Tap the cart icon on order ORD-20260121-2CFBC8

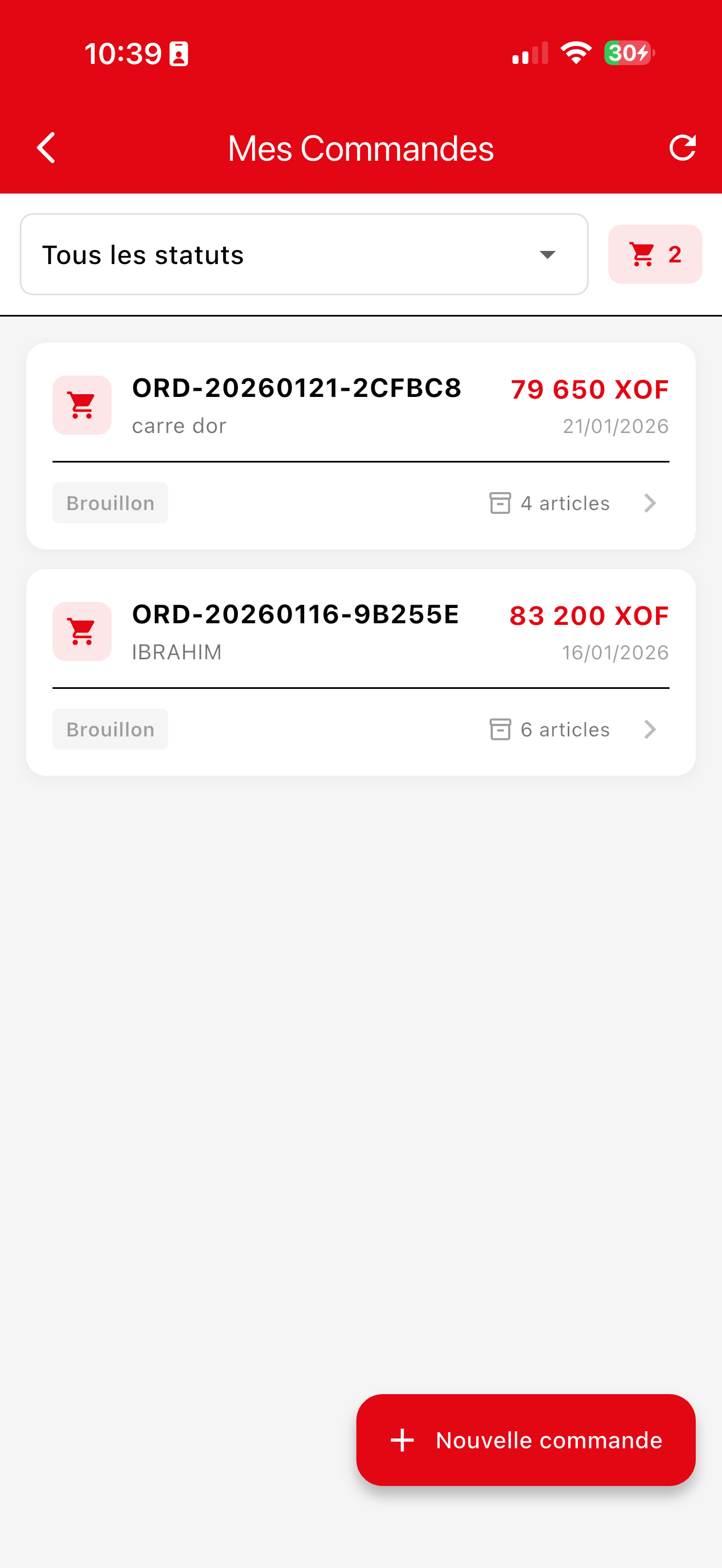point(81,405)
